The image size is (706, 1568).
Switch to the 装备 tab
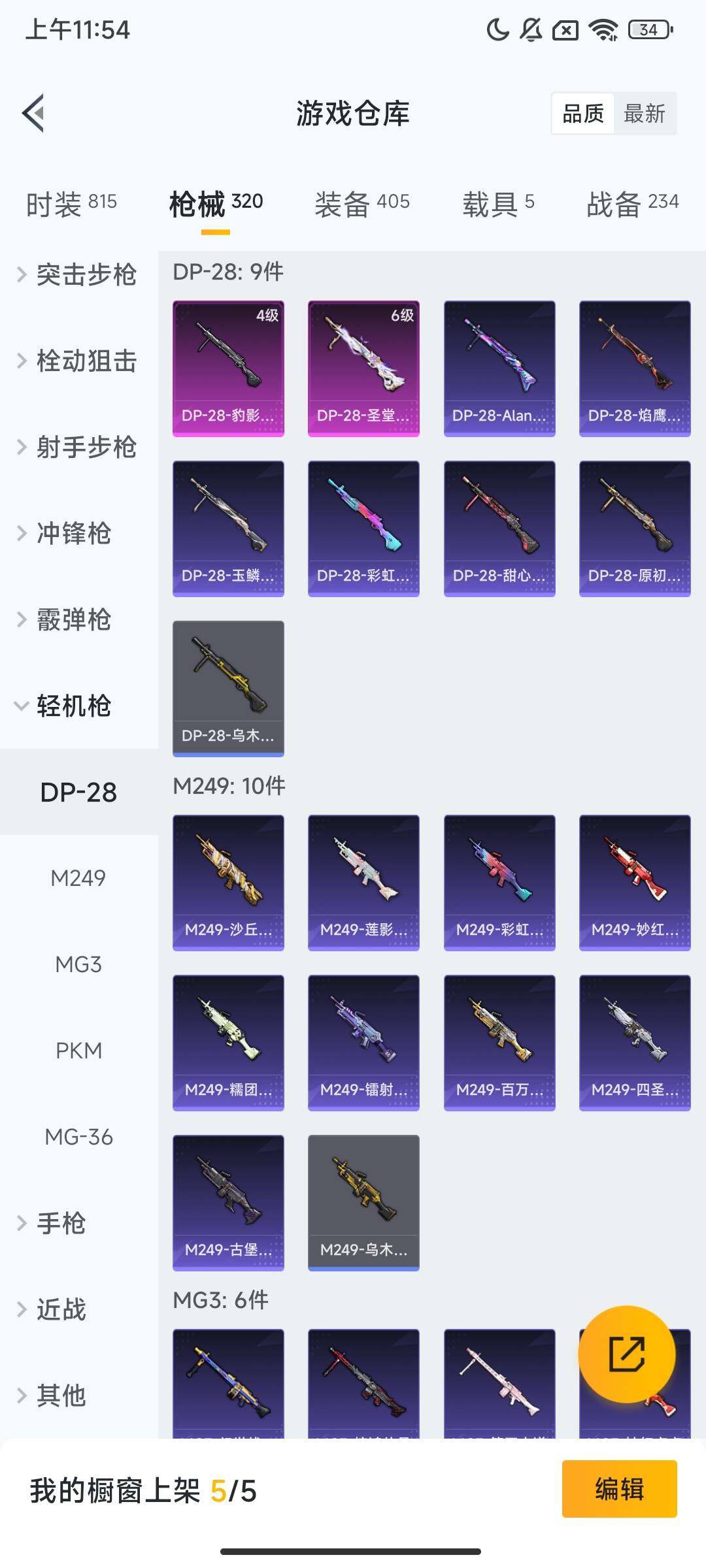361,204
